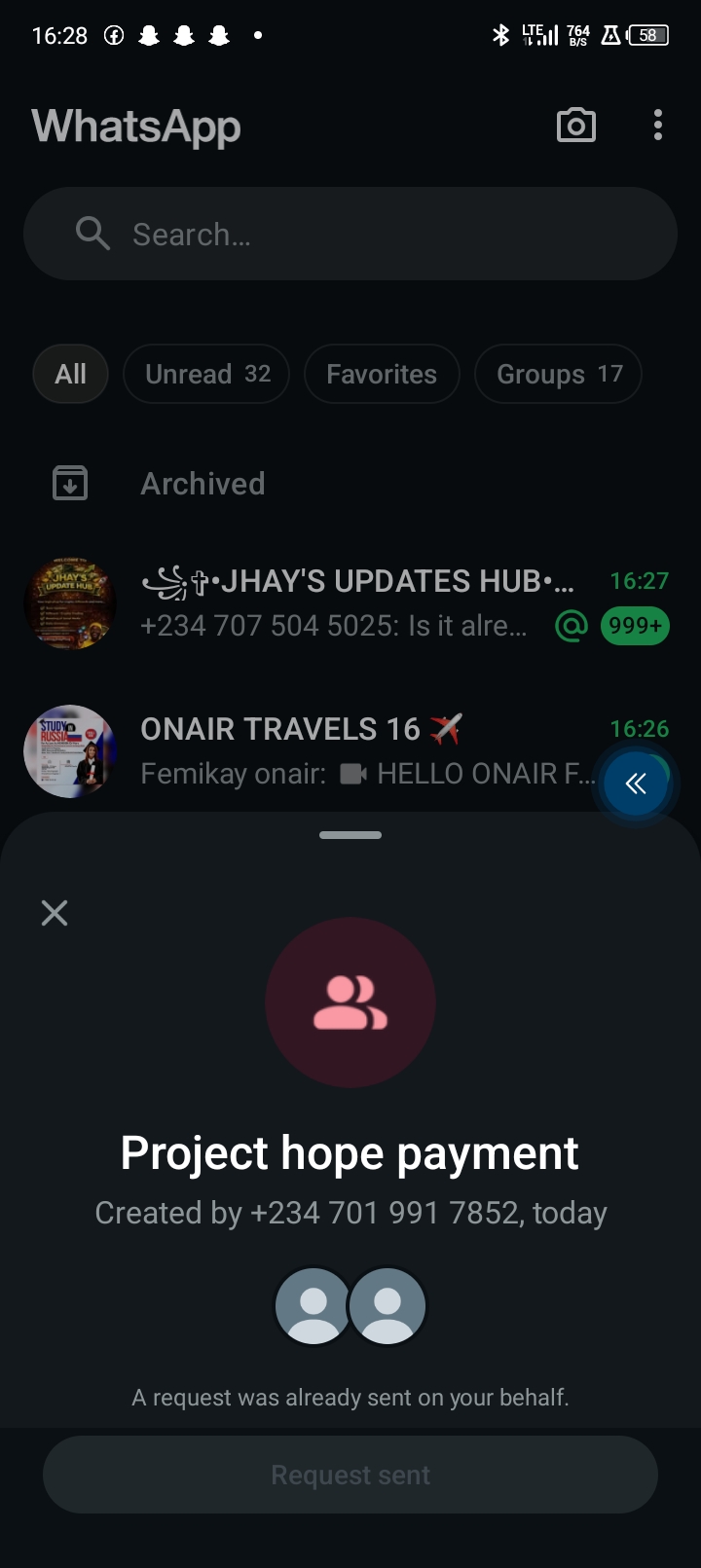Switch to the Favorites filter
The image size is (701, 1568).
(381, 374)
